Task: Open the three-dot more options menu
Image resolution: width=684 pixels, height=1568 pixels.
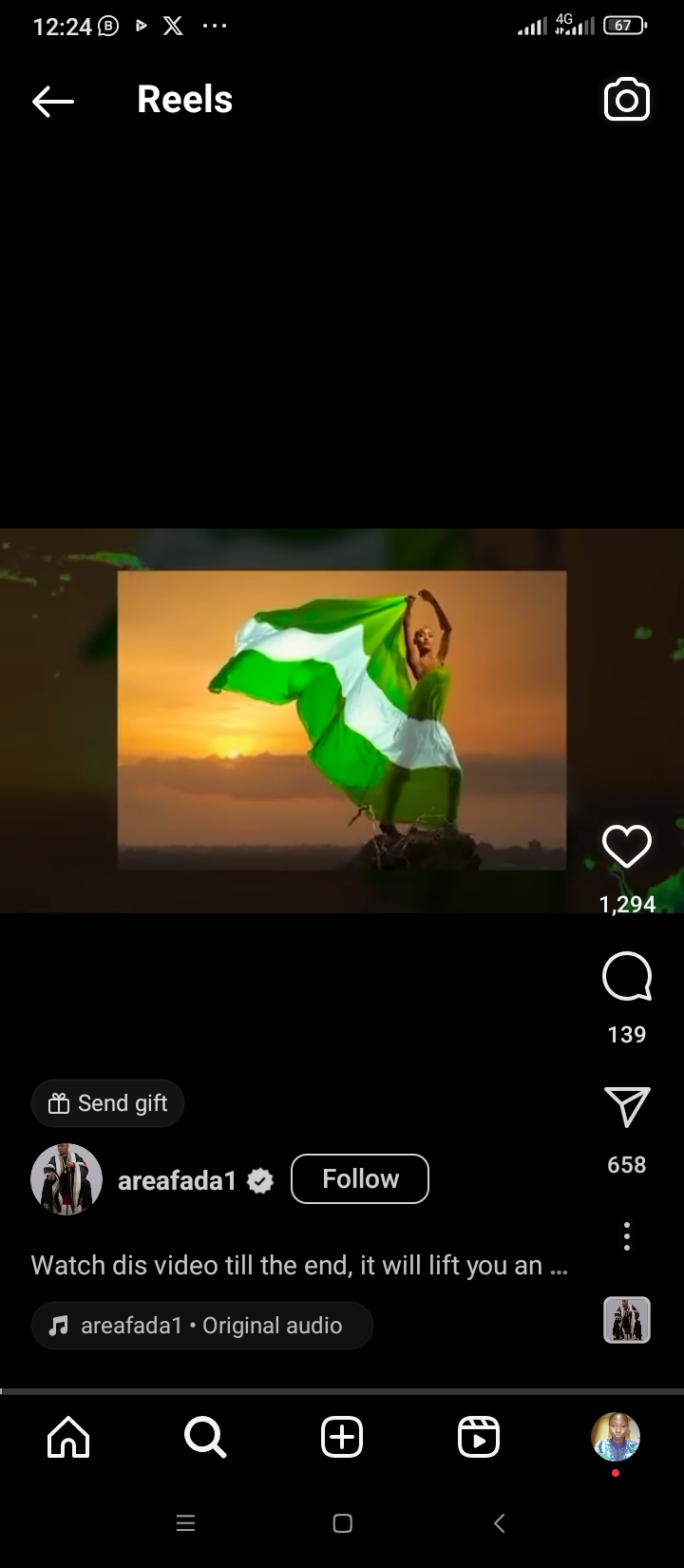Action: (x=627, y=1236)
